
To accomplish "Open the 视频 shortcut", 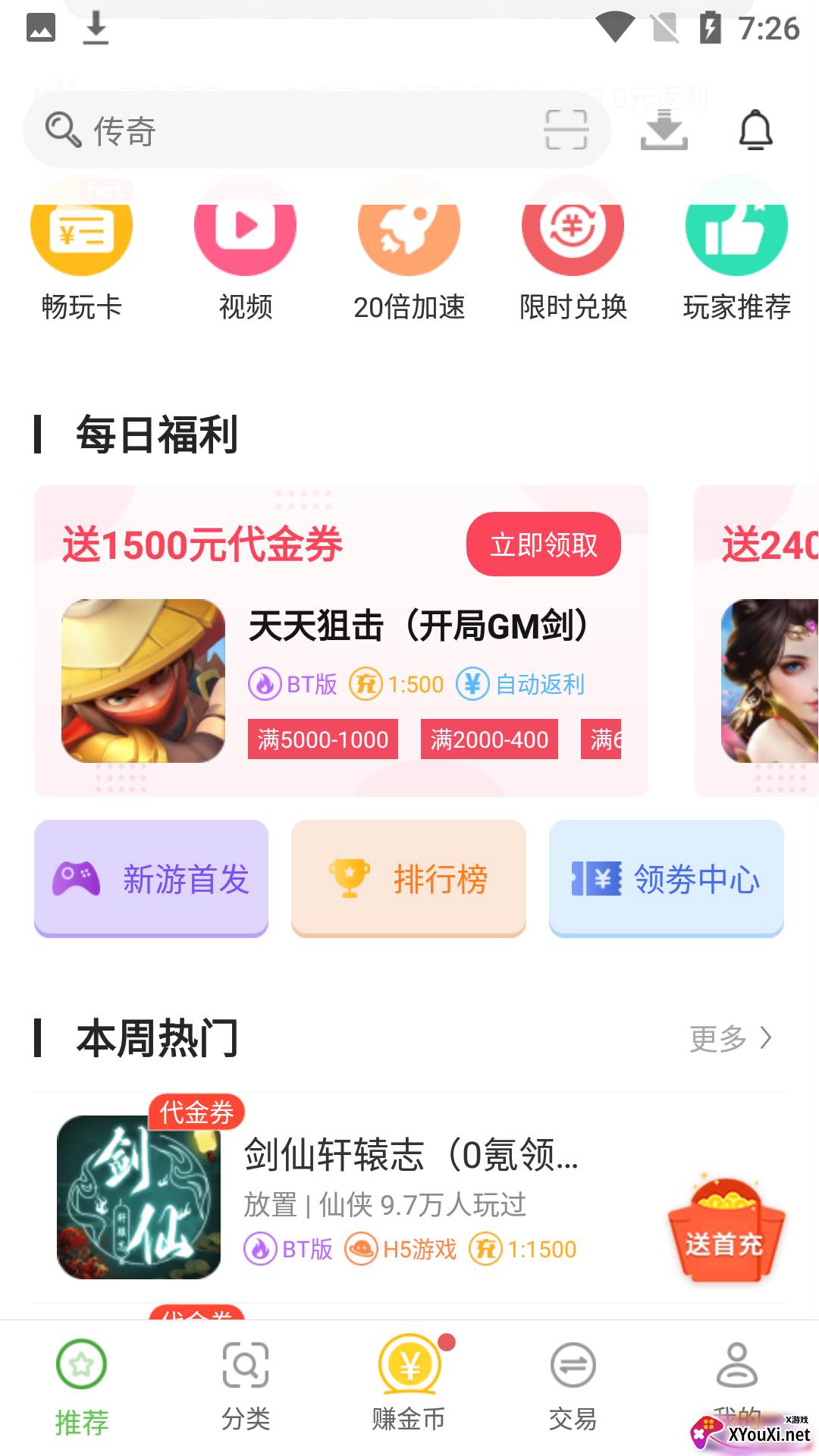I will [245, 250].
